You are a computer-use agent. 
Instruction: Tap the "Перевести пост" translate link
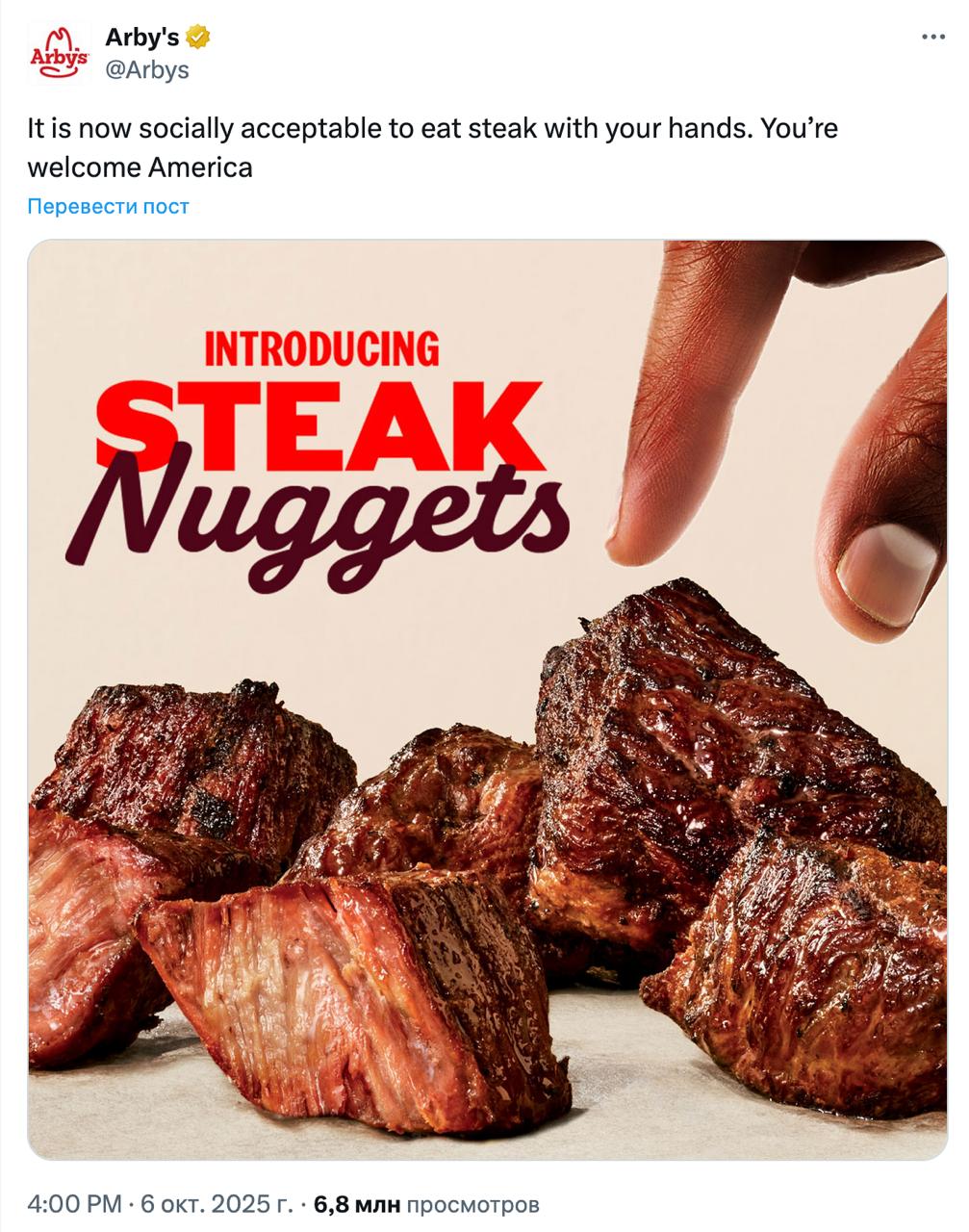(108, 206)
